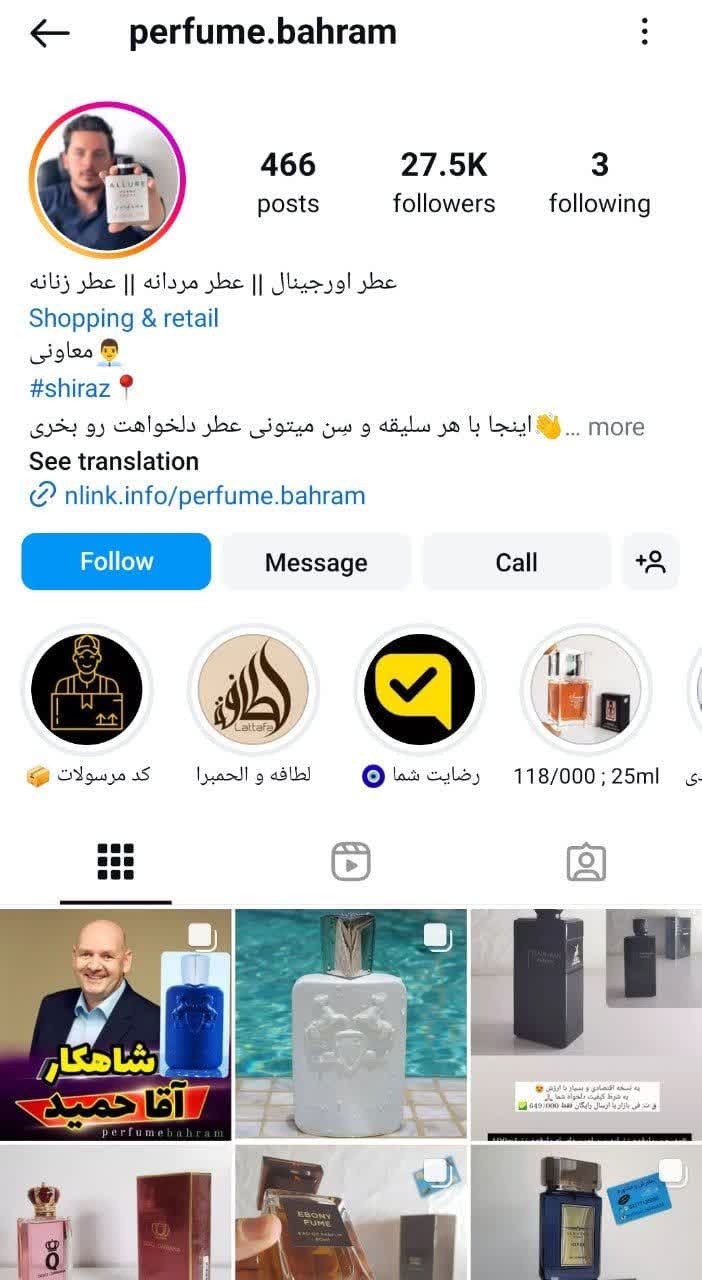702x1280 pixels.
Task: Switch to the Reels tab
Action: click(351, 862)
